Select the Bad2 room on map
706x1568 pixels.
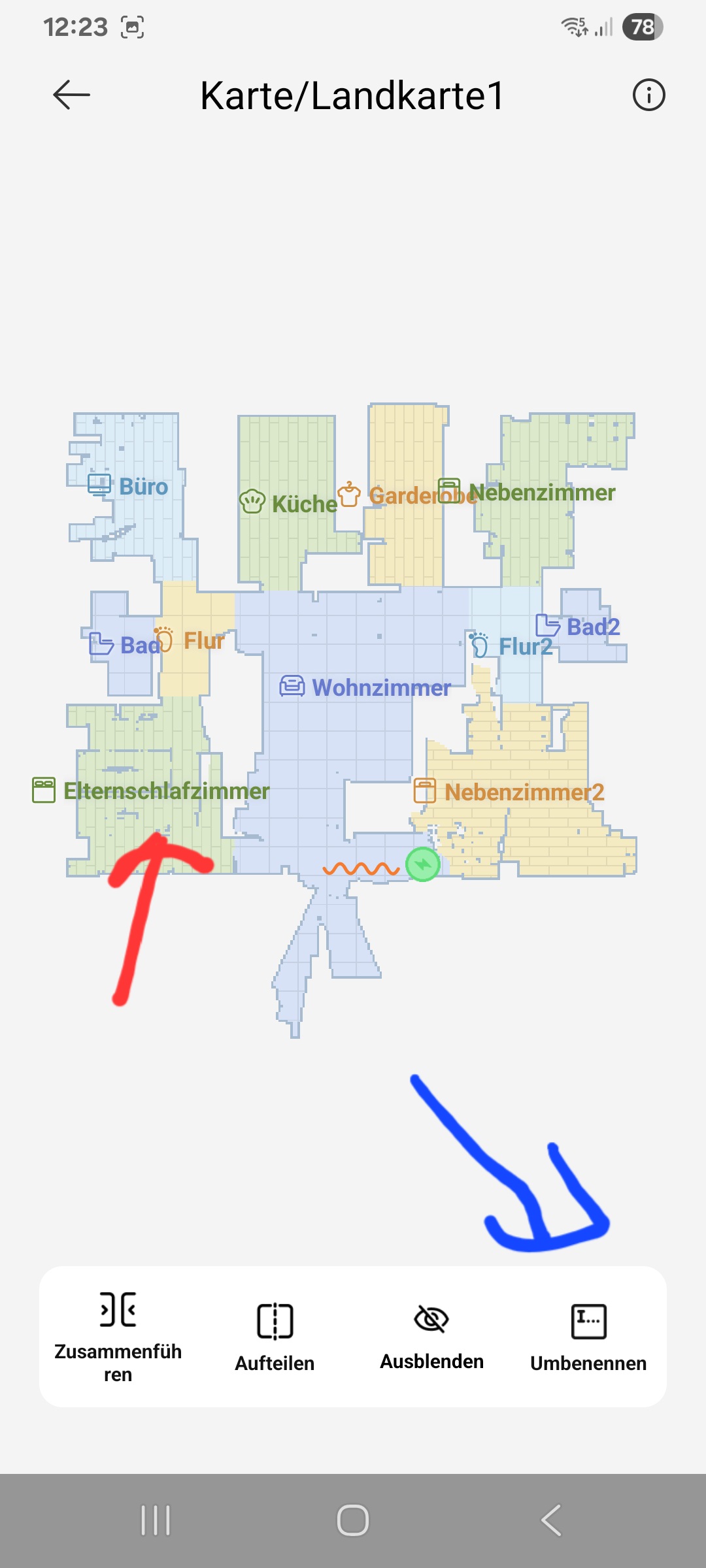pos(588,627)
